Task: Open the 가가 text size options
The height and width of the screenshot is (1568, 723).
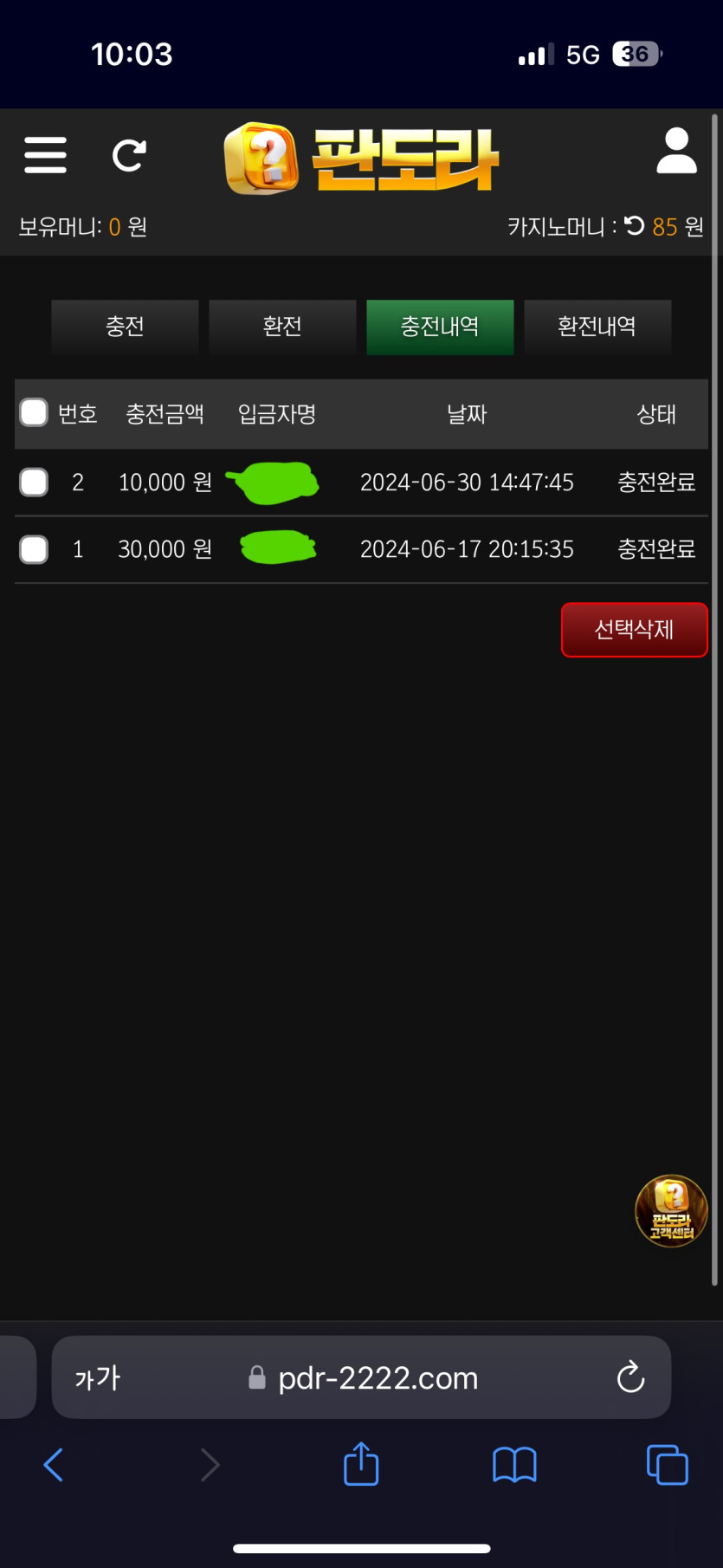Action: 97,1377
